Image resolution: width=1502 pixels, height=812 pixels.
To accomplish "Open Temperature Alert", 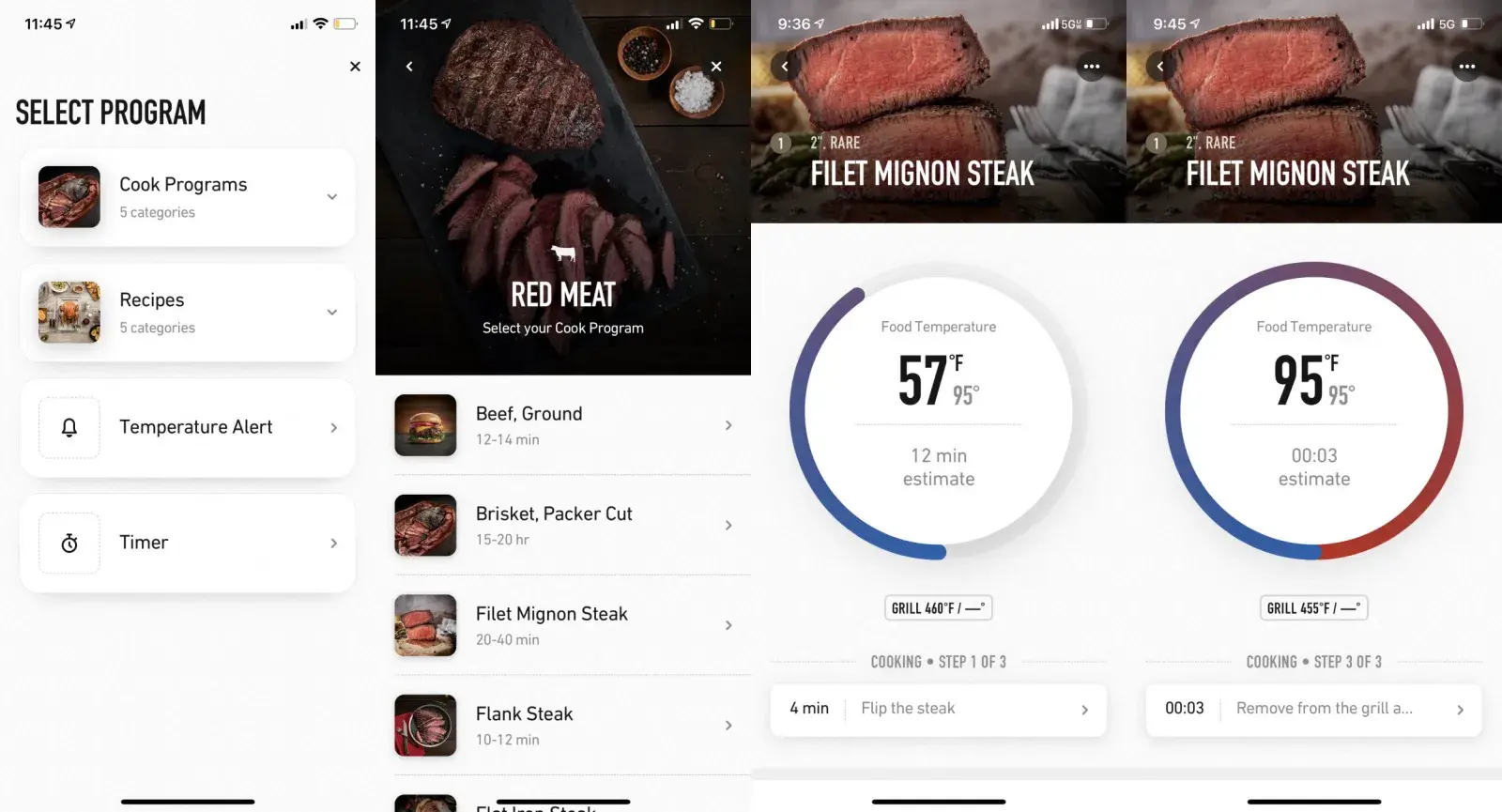I will pos(188,428).
